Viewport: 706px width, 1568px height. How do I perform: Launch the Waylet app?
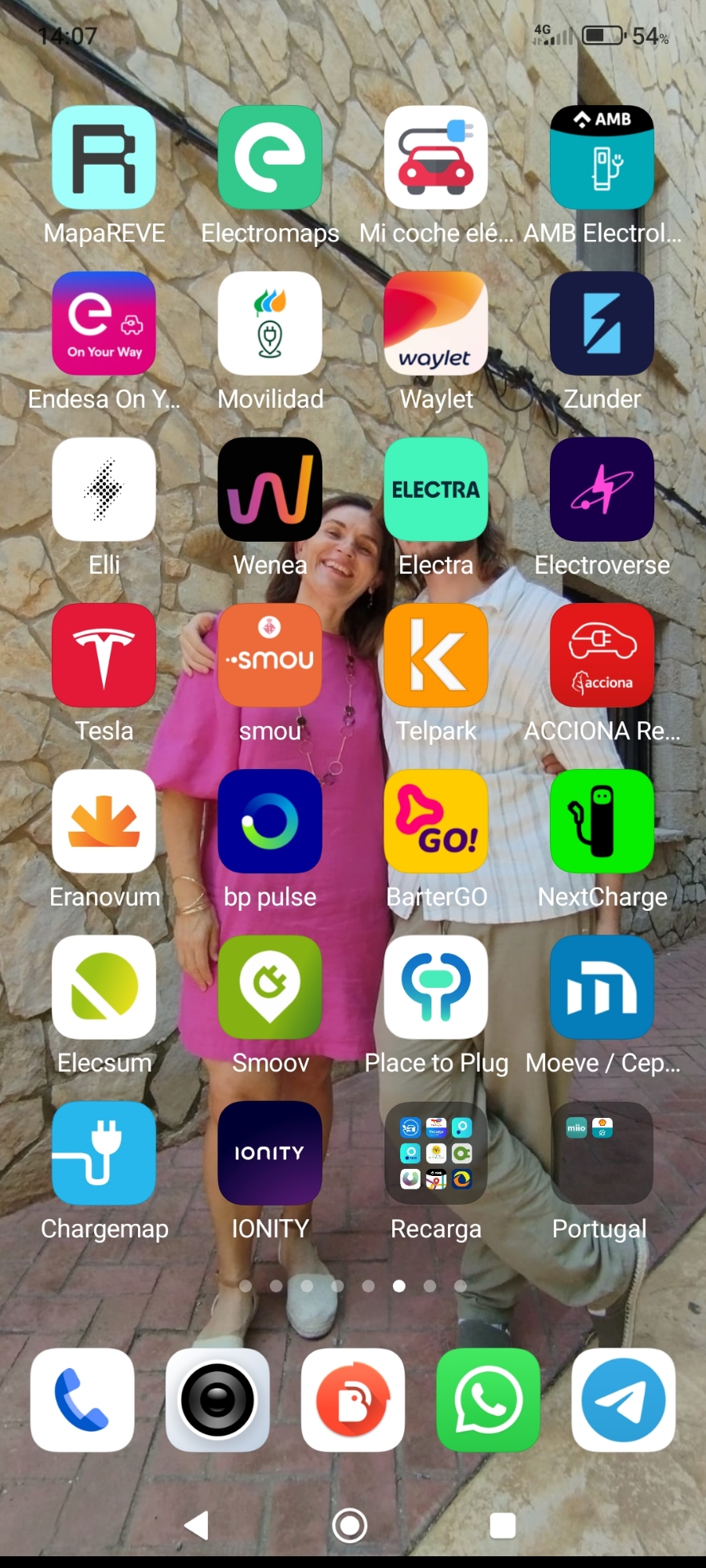coord(435,324)
